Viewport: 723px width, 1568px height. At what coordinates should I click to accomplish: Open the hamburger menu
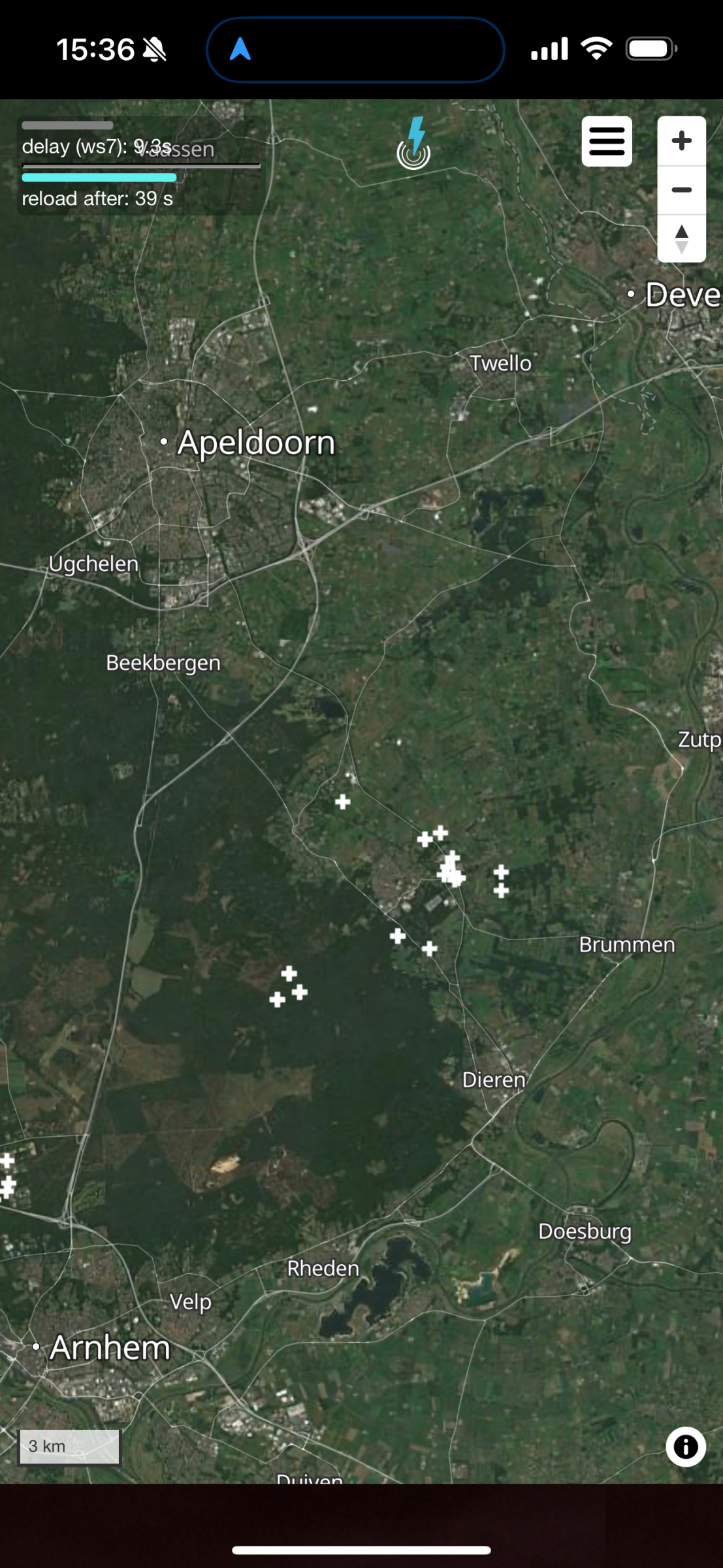pos(606,141)
